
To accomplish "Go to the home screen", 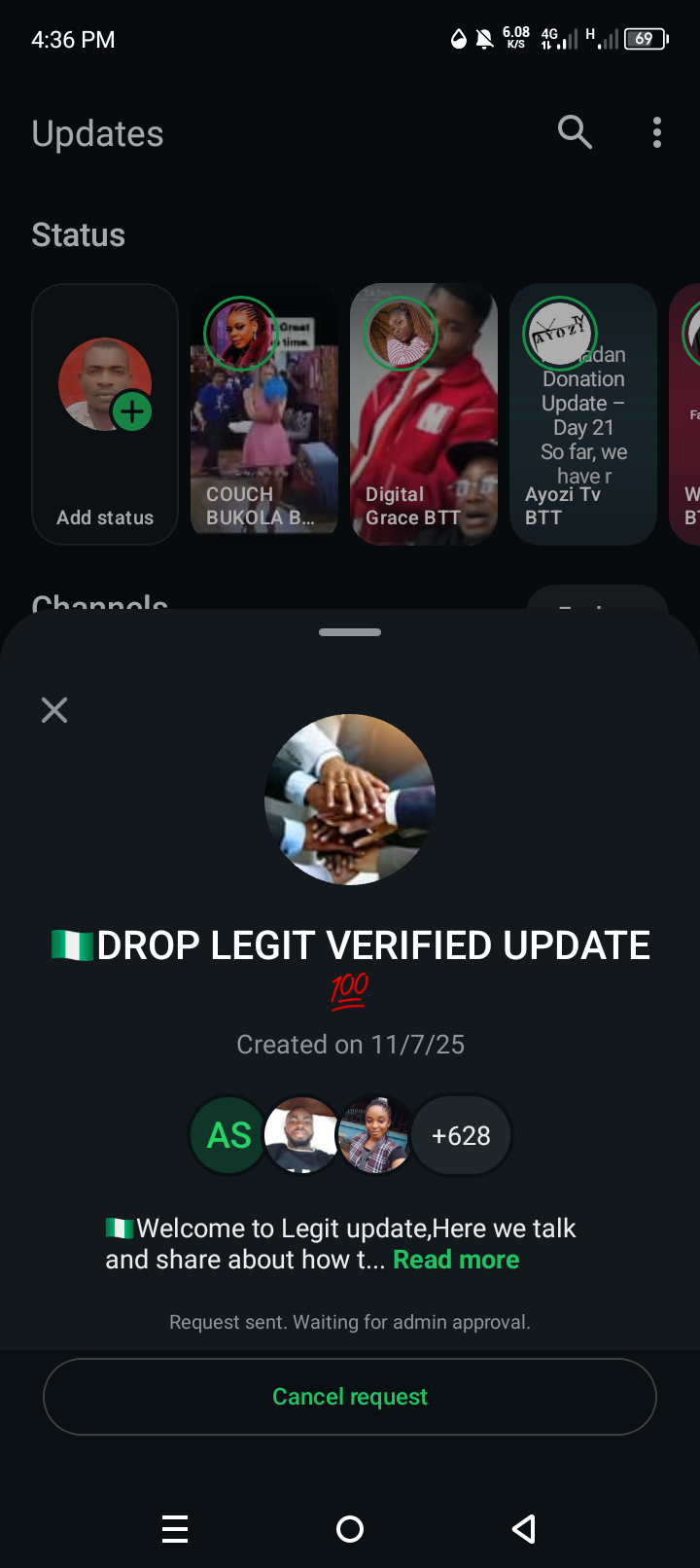I will pyautogui.click(x=350, y=1529).
